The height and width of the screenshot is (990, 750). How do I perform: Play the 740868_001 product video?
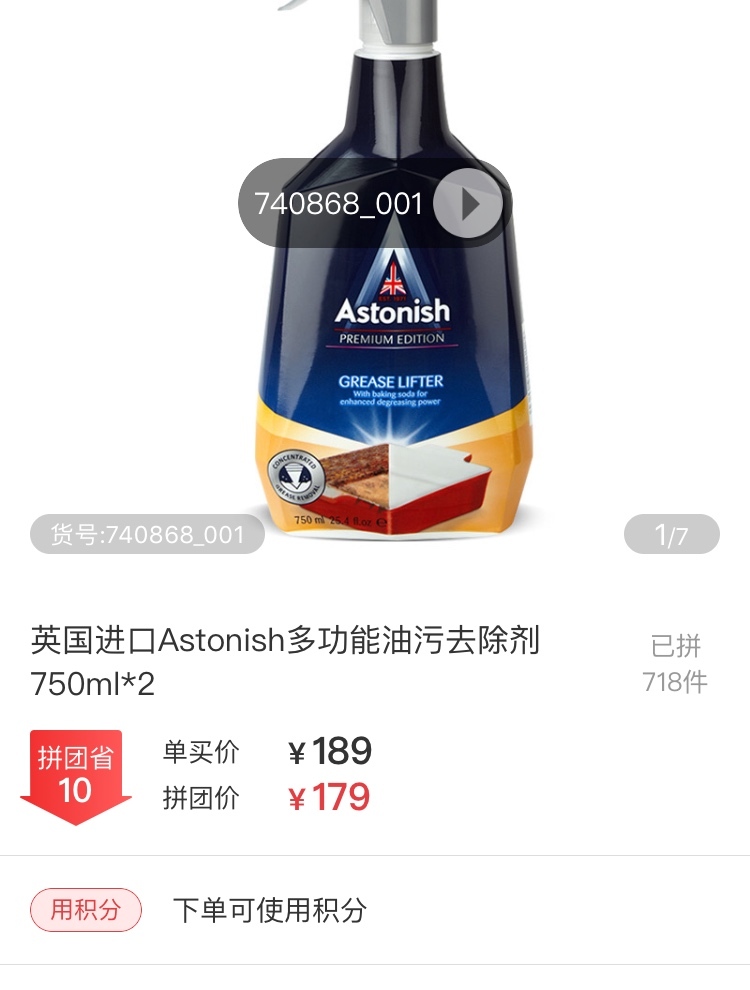tap(468, 204)
